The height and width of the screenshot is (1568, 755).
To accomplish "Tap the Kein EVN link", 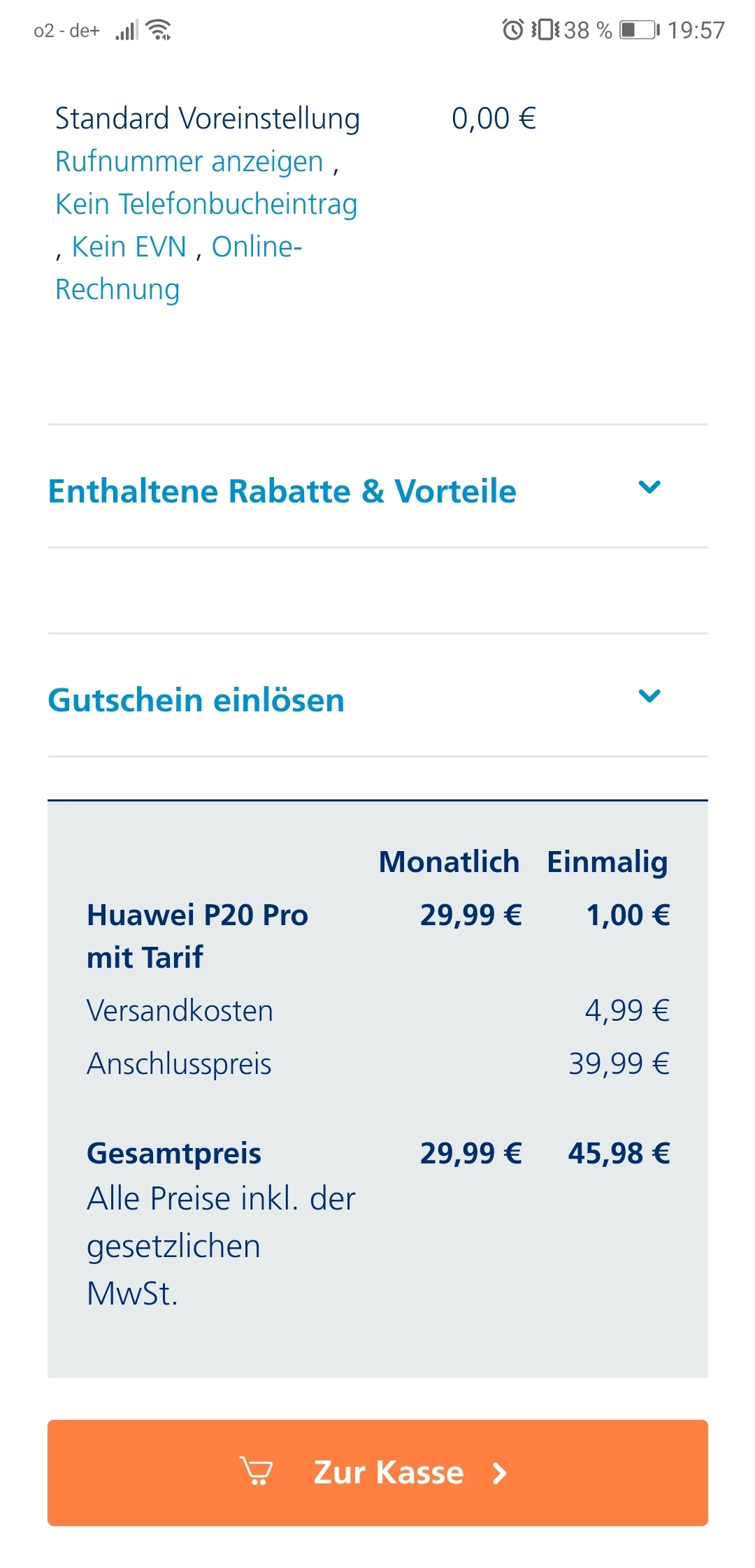I will (129, 247).
